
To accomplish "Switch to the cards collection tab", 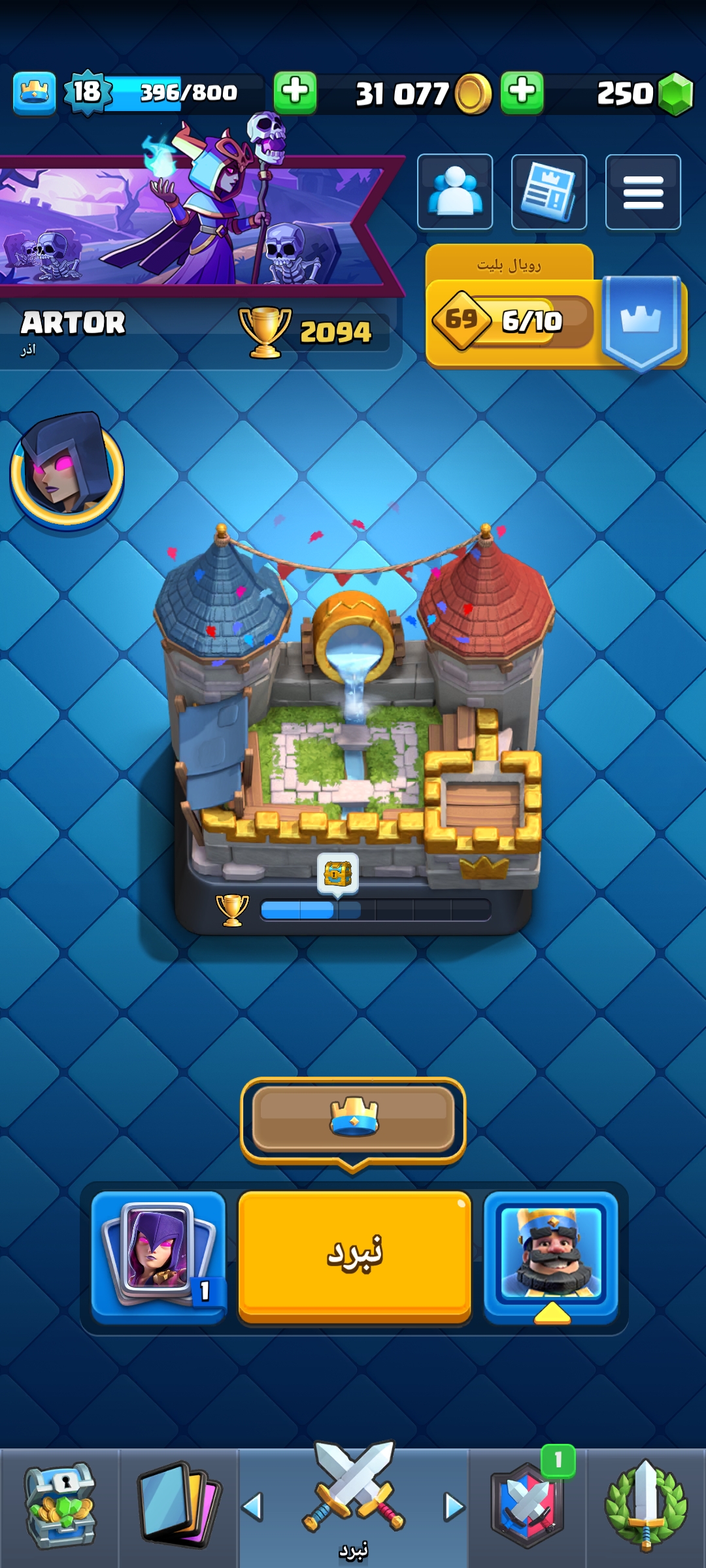I will (x=178, y=1505).
